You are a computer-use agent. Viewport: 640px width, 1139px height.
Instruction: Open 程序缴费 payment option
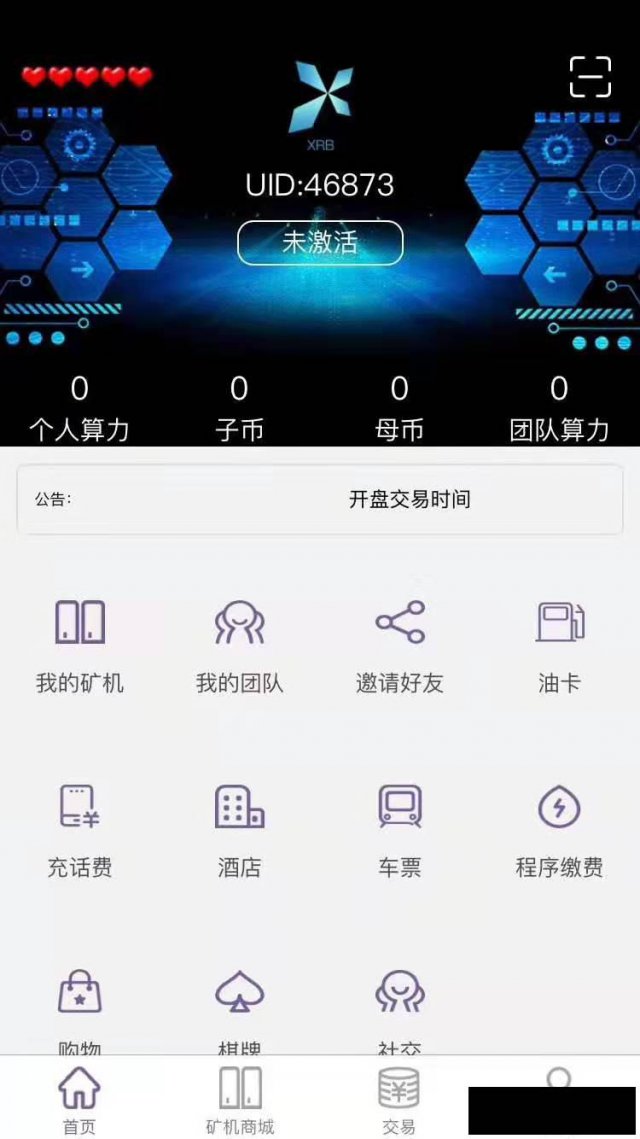(x=559, y=829)
